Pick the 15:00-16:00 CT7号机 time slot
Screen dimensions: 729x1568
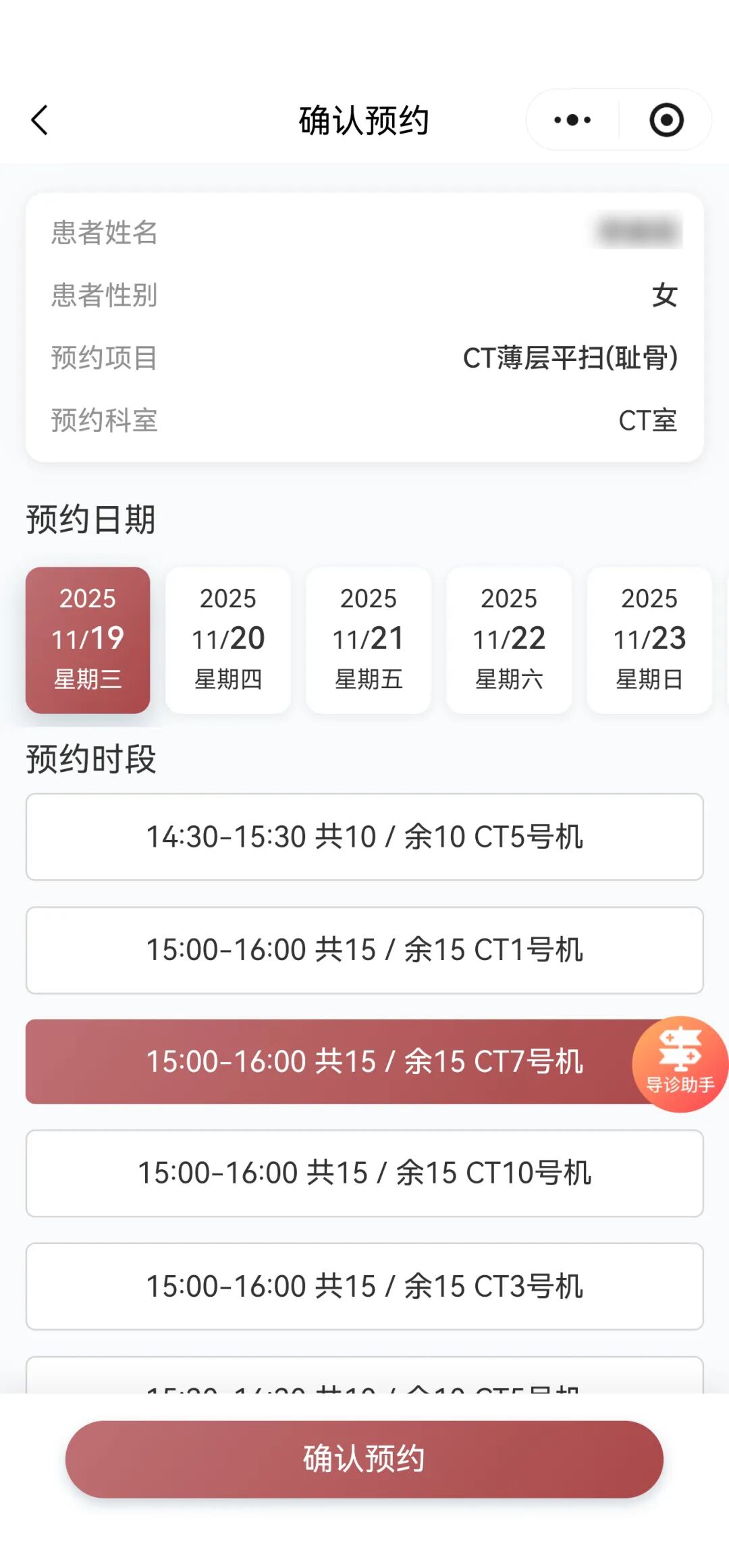pyautogui.click(x=337, y=1061)
